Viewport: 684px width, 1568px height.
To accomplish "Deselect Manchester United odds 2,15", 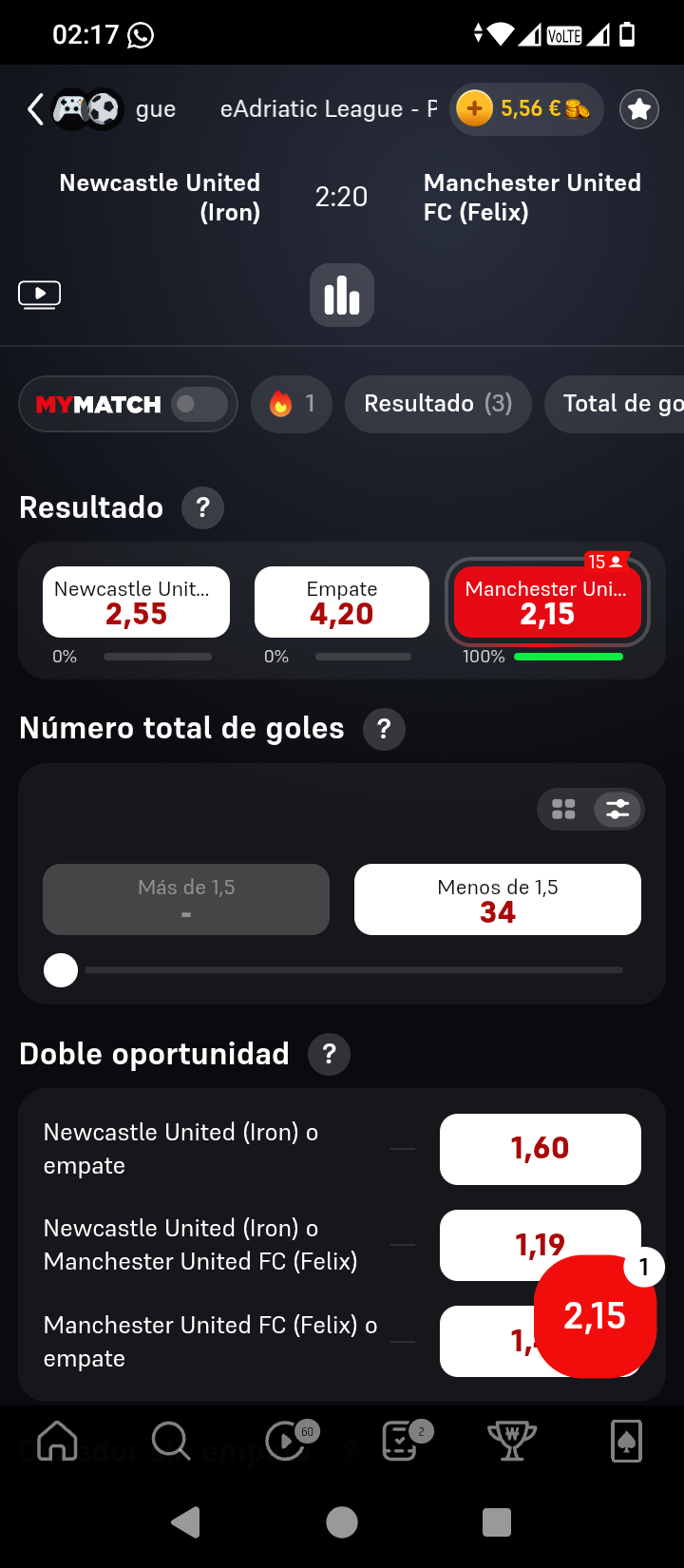I will (x=547, y=602).
